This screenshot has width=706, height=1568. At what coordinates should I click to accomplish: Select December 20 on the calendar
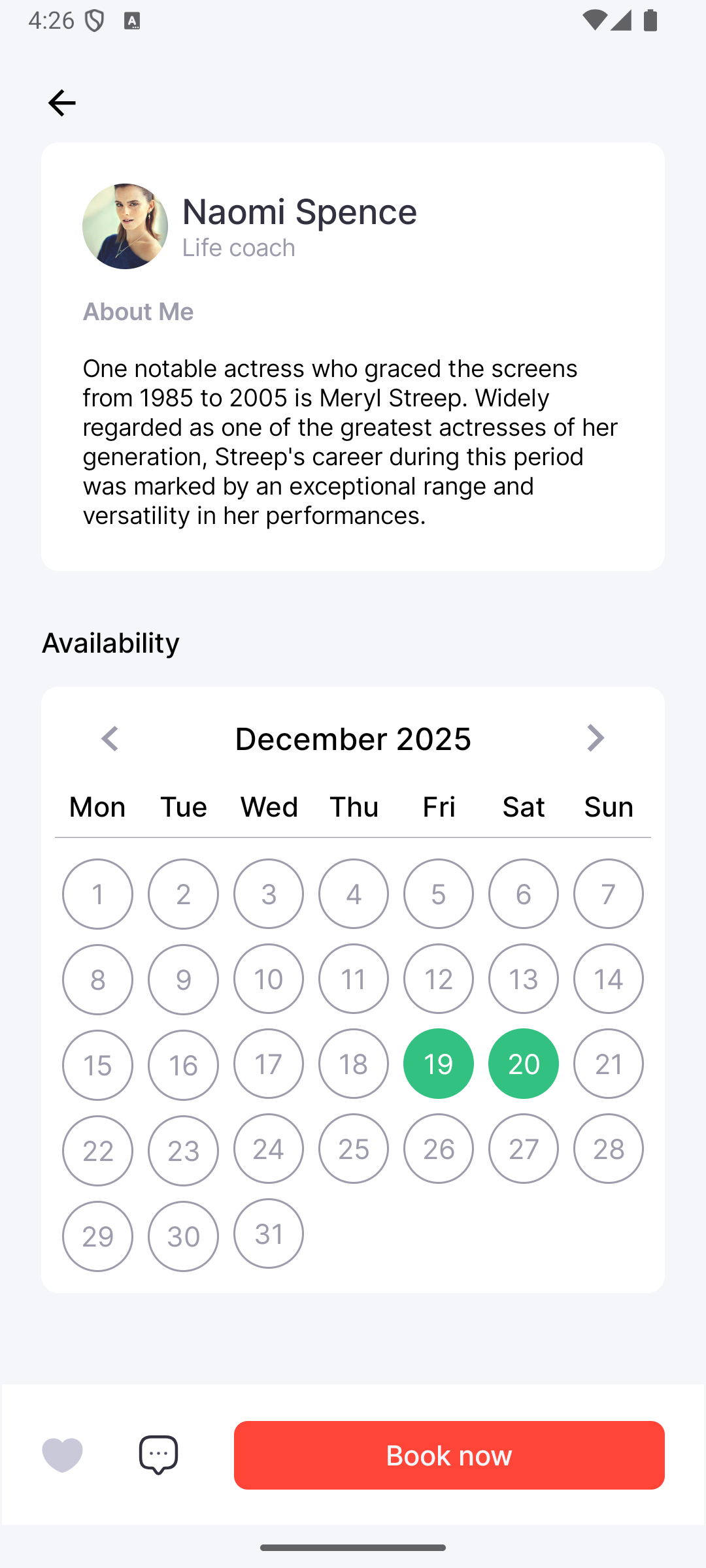pos(523,1064)
